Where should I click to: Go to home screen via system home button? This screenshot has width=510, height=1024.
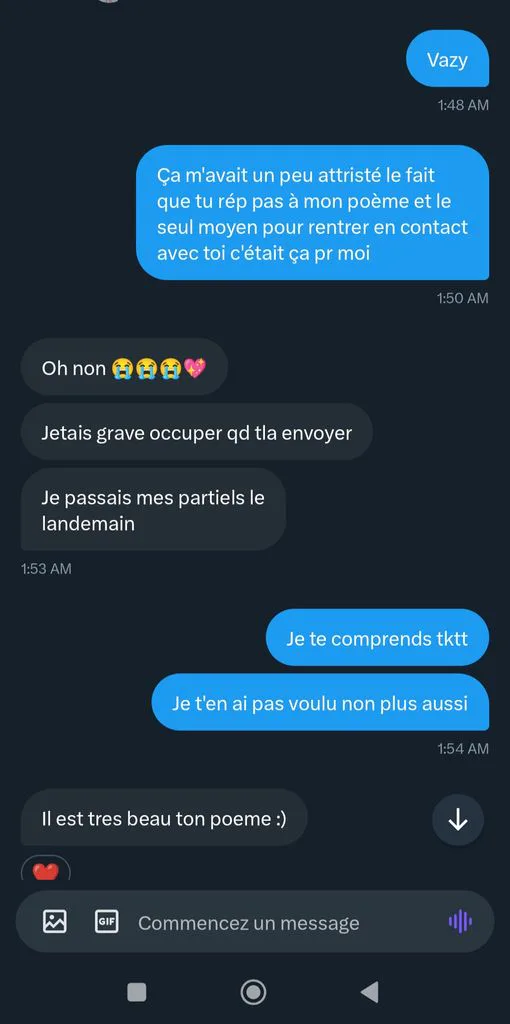tap(253, 992)
